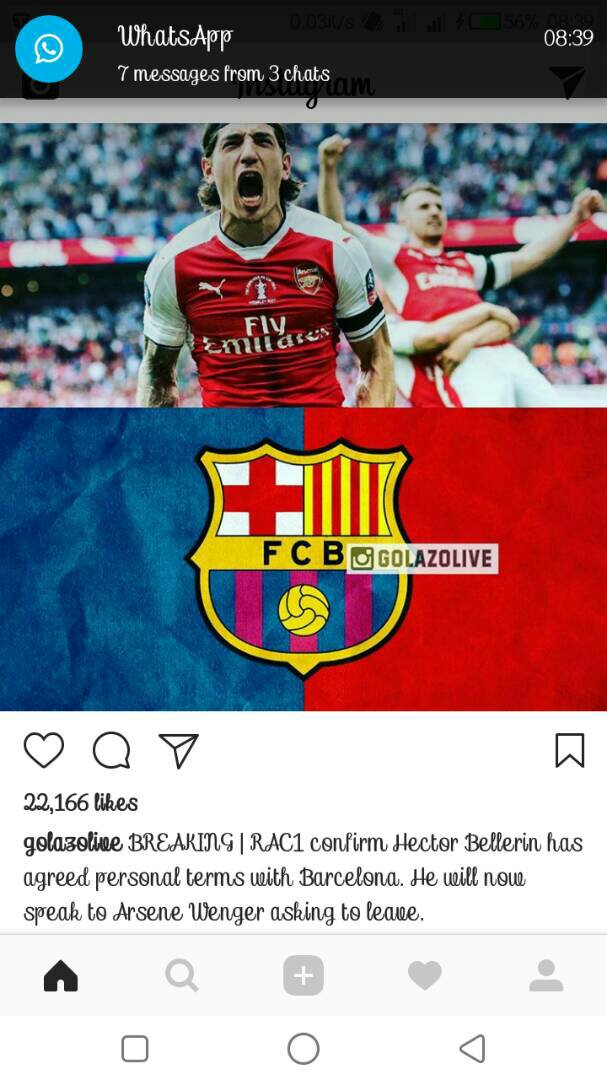Go to the phone home screen

303,1048
